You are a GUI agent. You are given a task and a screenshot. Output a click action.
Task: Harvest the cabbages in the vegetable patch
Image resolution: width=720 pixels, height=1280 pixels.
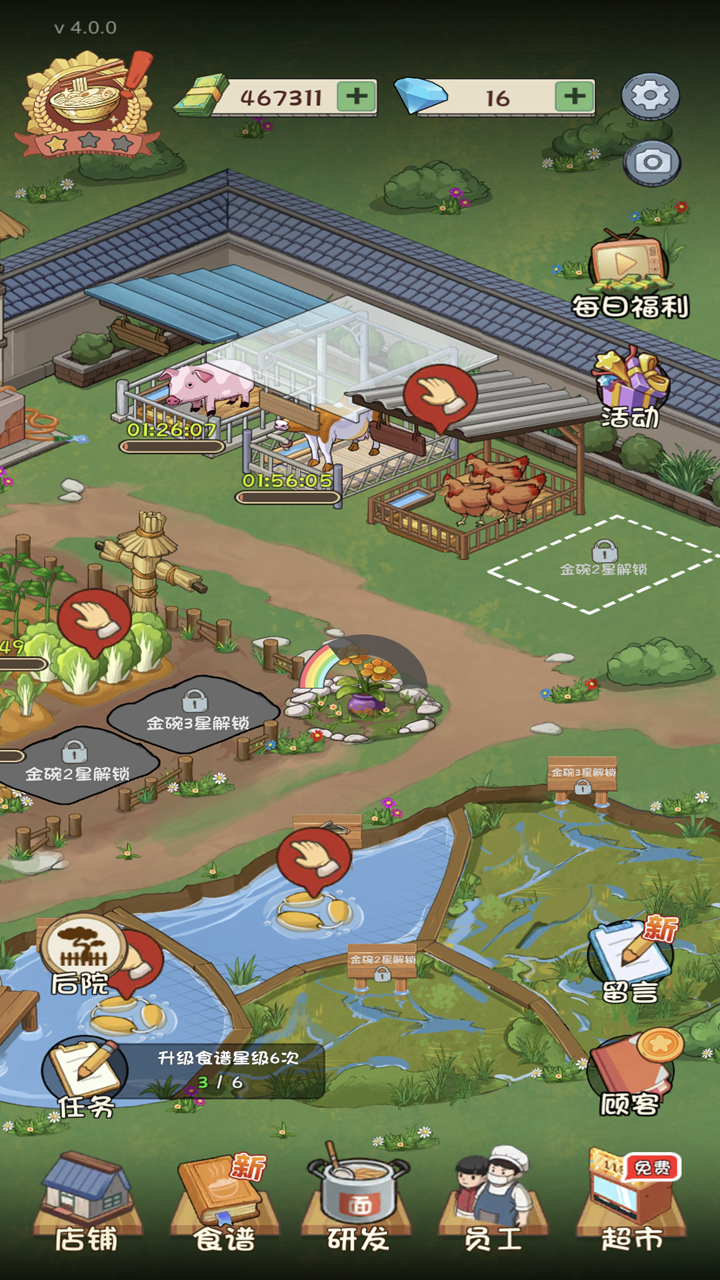[94, 621]
